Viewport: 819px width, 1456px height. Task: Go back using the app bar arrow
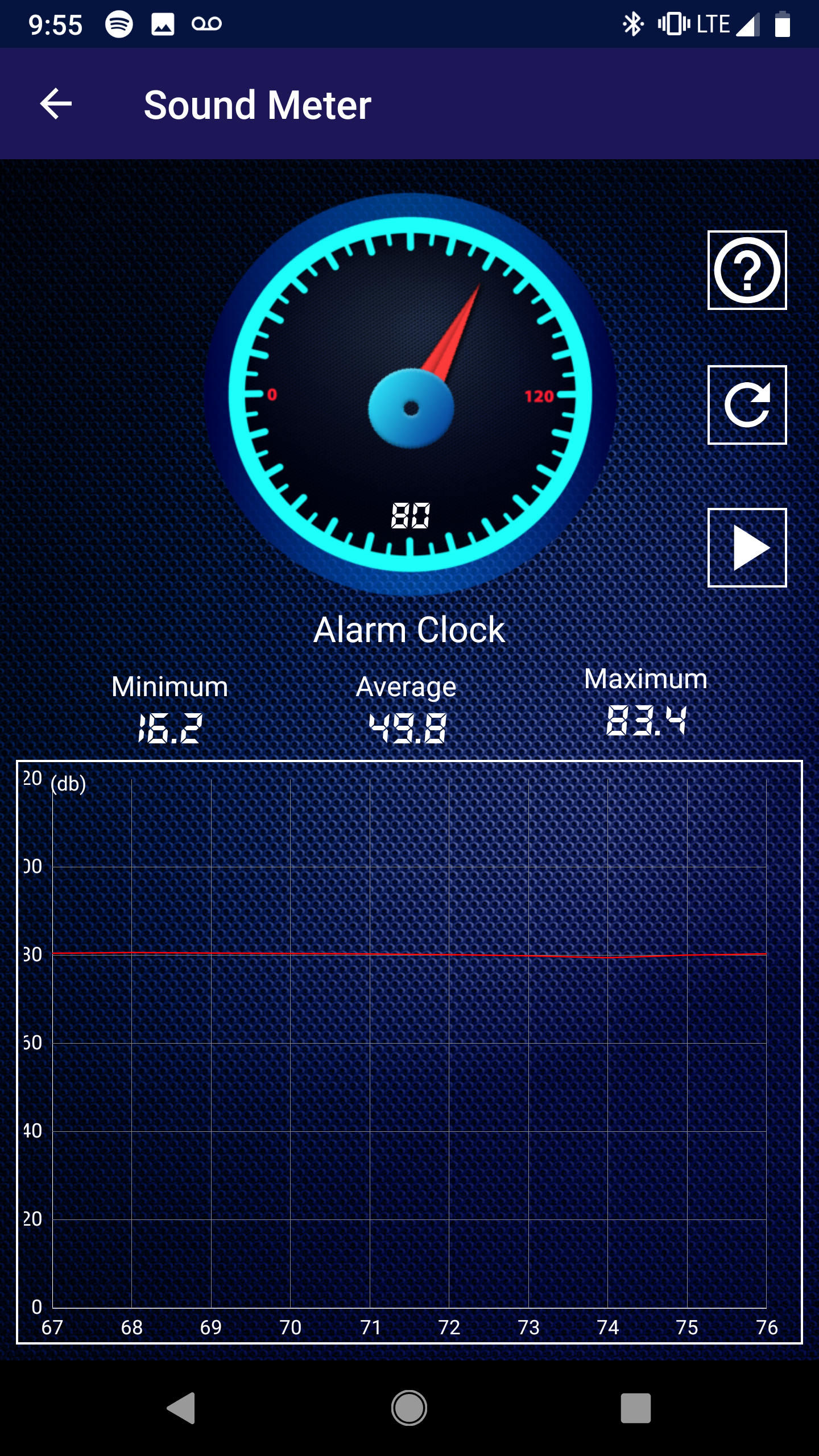pyautogui.click(x=56, y=104)
